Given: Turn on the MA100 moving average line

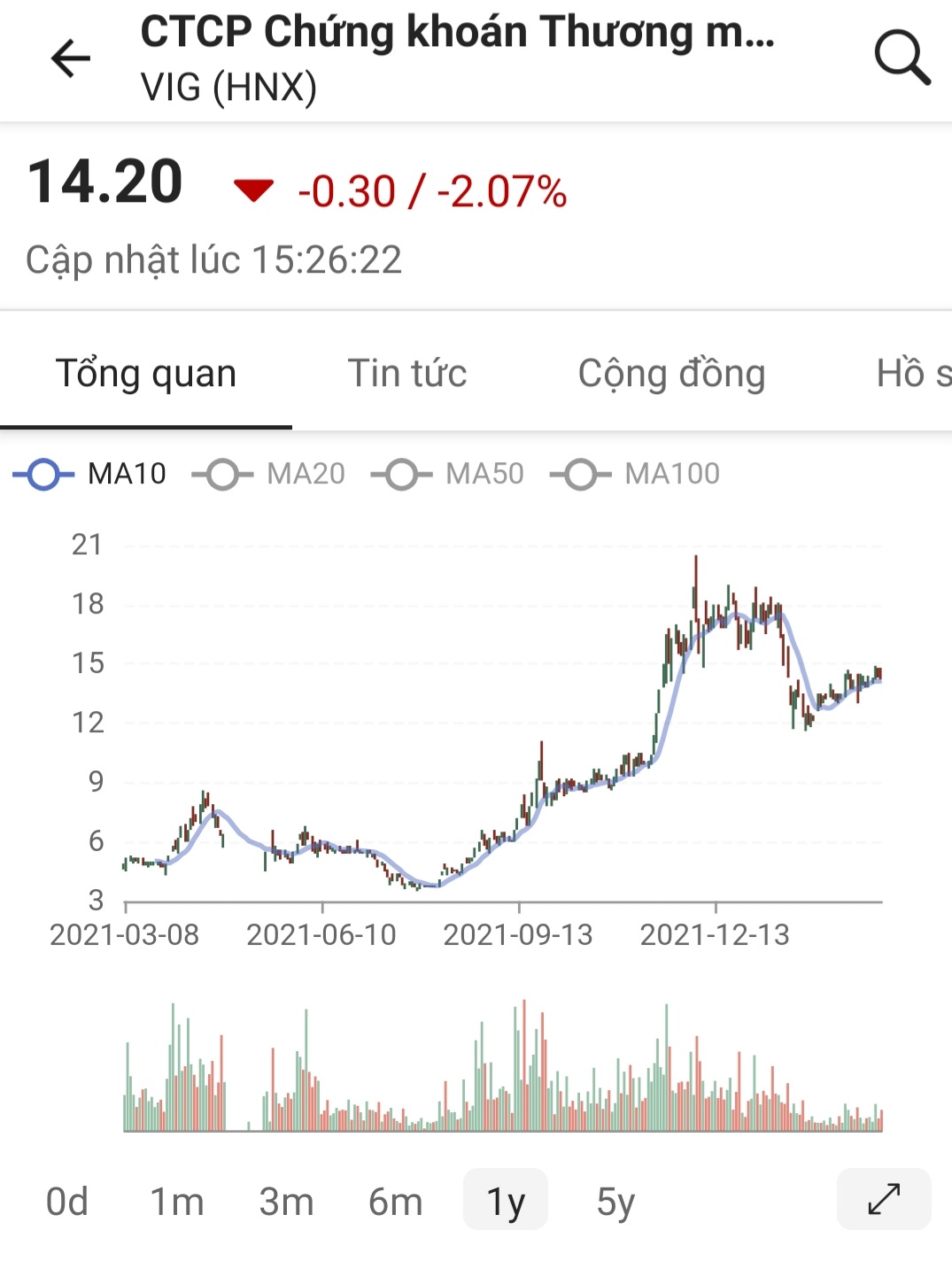Looking at the screenshot, I should coord(635,474).
